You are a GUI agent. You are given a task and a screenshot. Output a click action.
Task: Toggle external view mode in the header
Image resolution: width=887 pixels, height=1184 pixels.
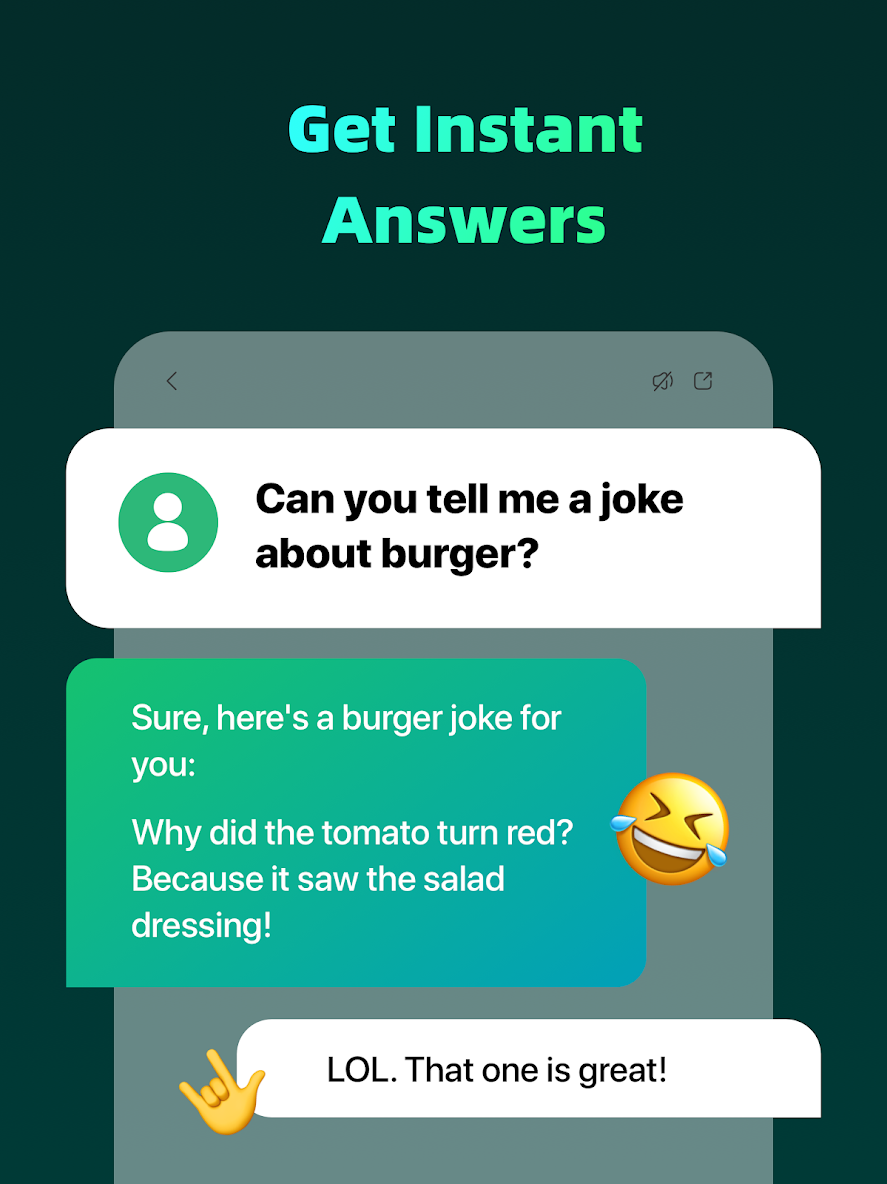[x=703, y=381]
